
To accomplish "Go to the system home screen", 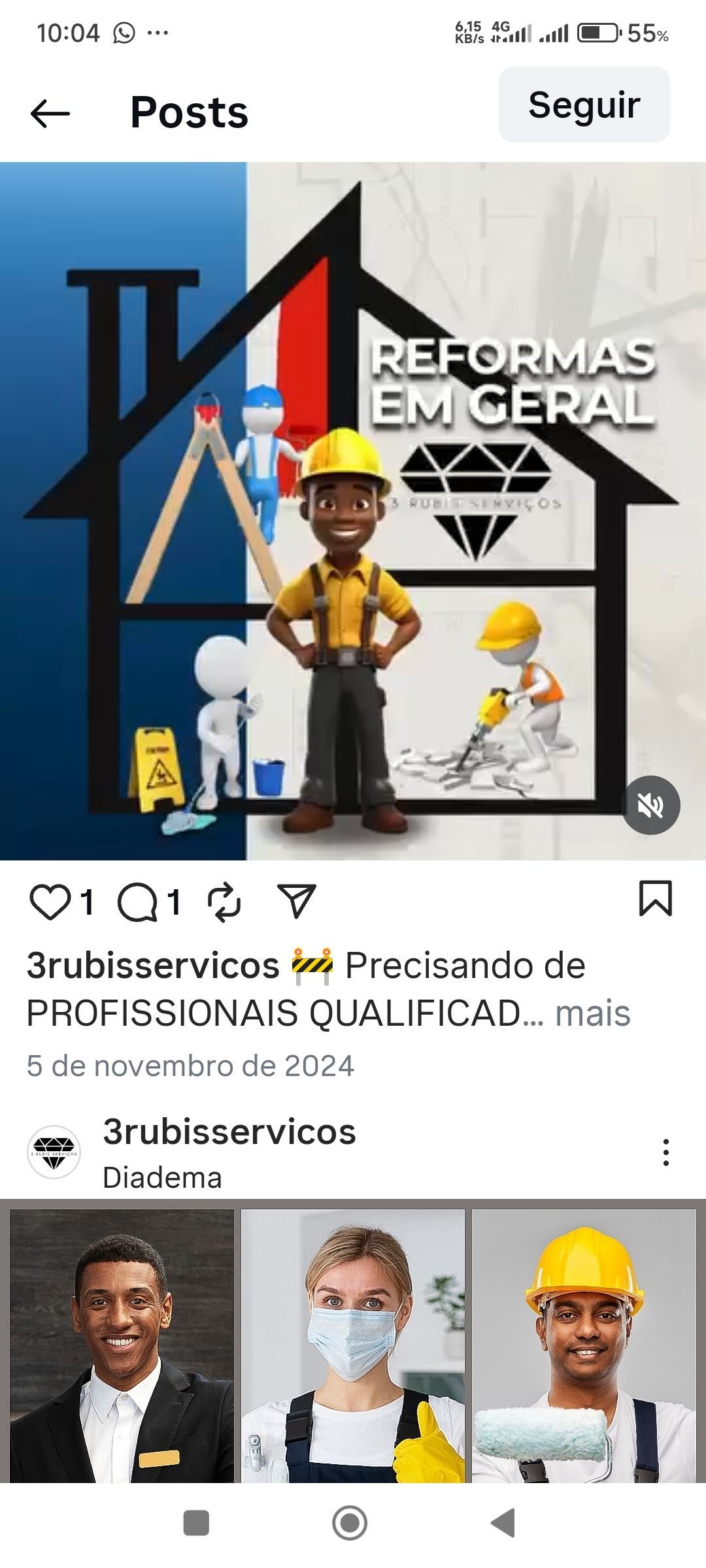I will pyautogui.click(x=350, y=1523).
